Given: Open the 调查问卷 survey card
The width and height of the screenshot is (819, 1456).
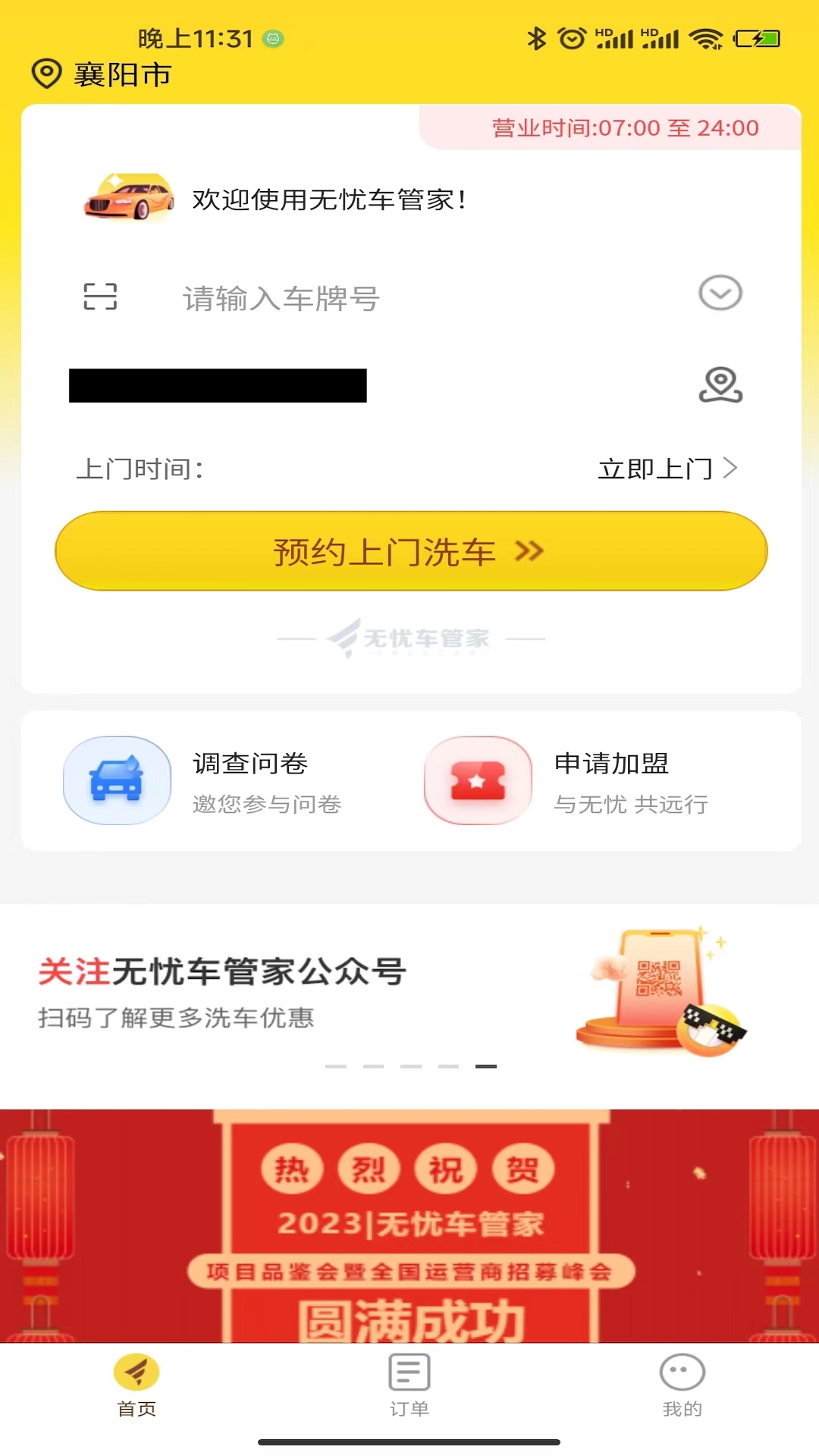Looking at the screenshot, I should [x=227, y=781].
